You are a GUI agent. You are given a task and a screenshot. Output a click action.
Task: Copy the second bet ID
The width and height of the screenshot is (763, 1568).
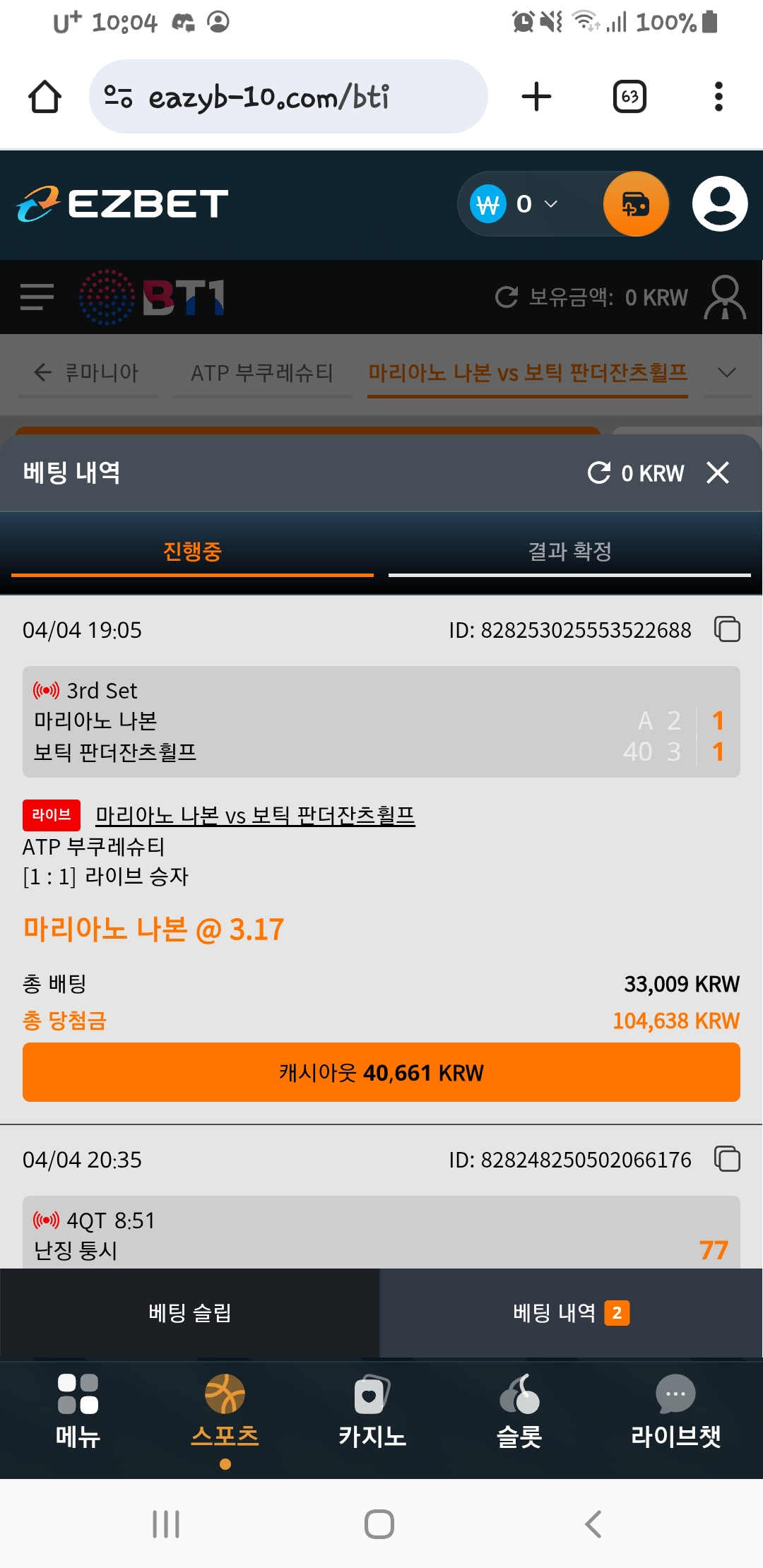(x=728, y=1159)
